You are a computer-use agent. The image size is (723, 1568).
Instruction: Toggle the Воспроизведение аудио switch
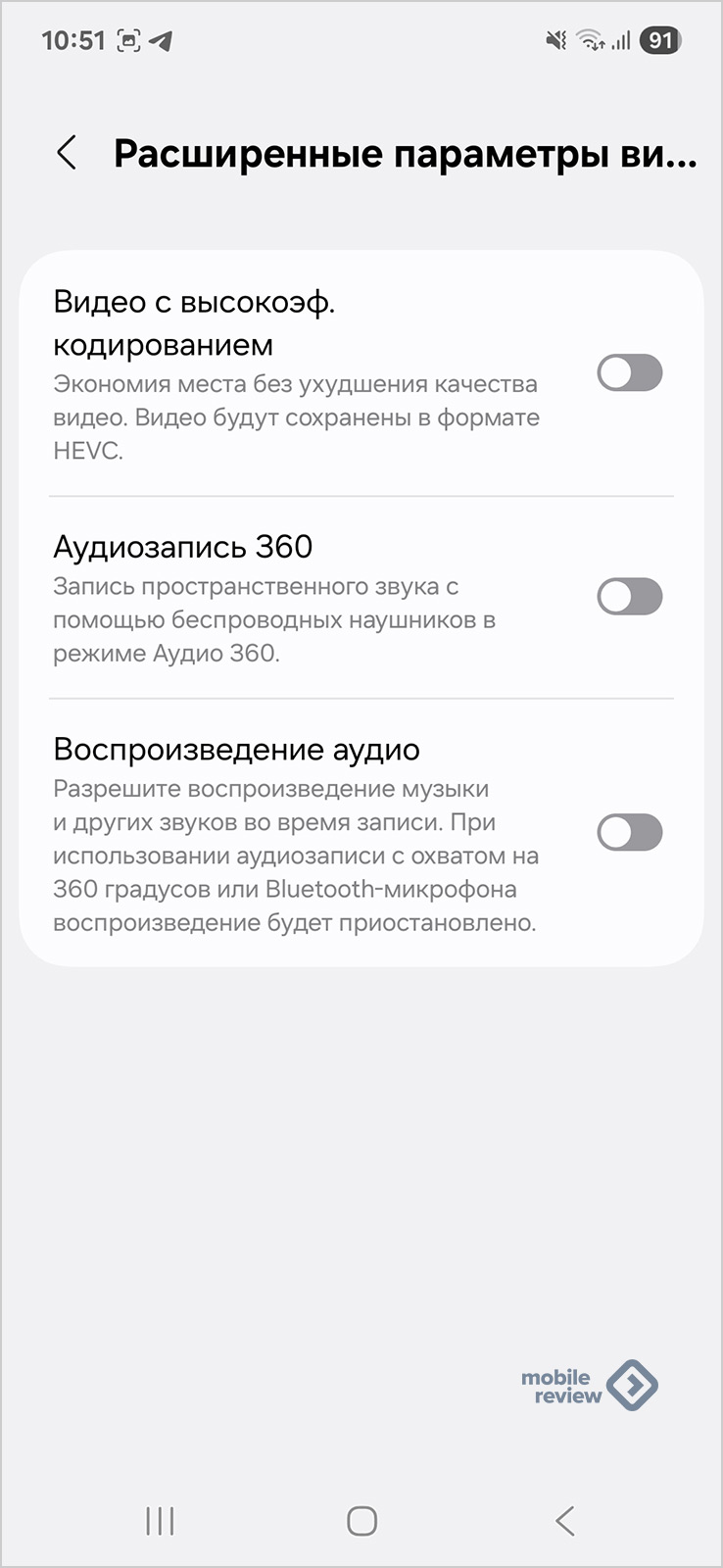(630, 833)
